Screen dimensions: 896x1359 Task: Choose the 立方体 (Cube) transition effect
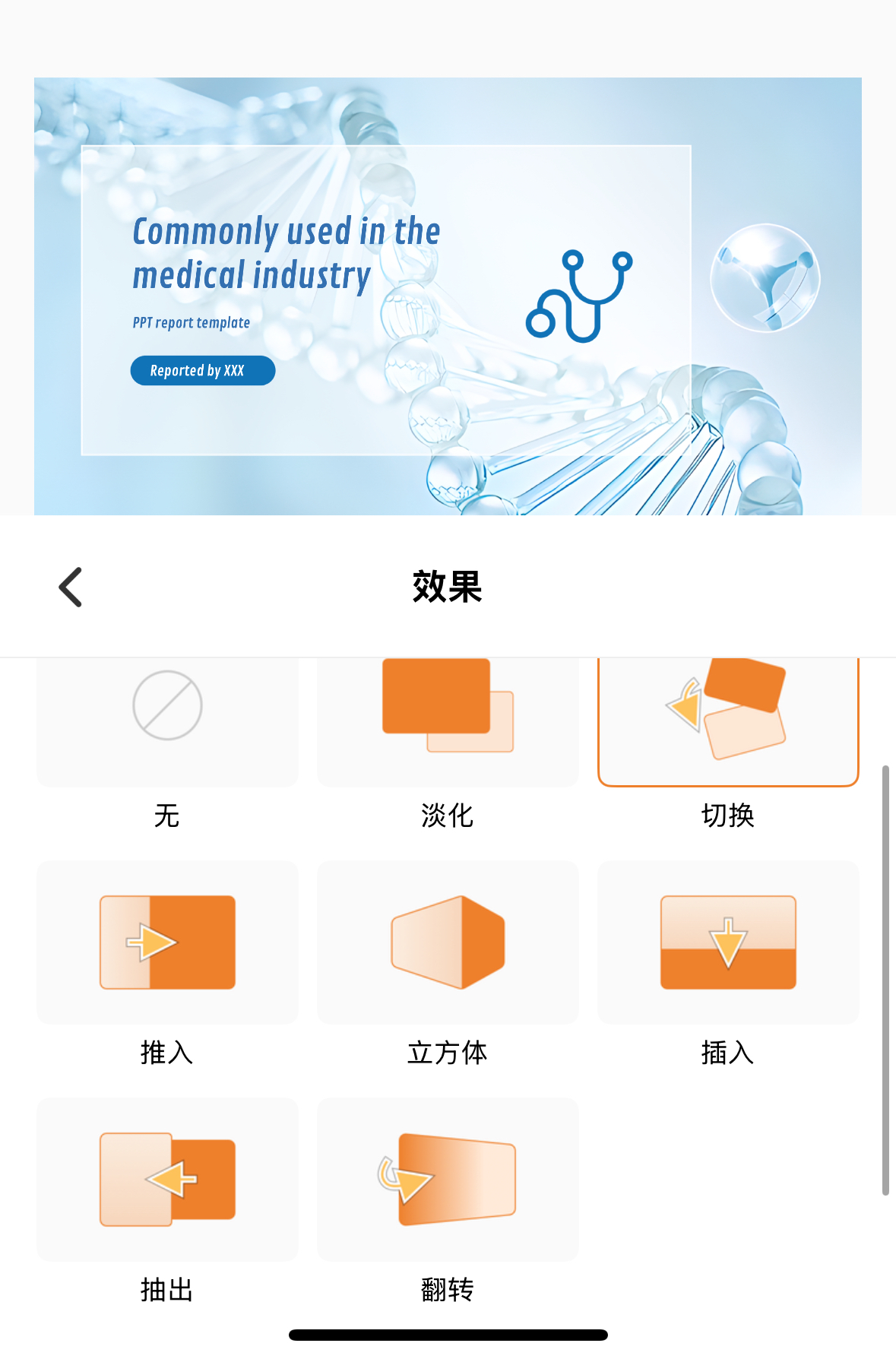click(448, 942)
